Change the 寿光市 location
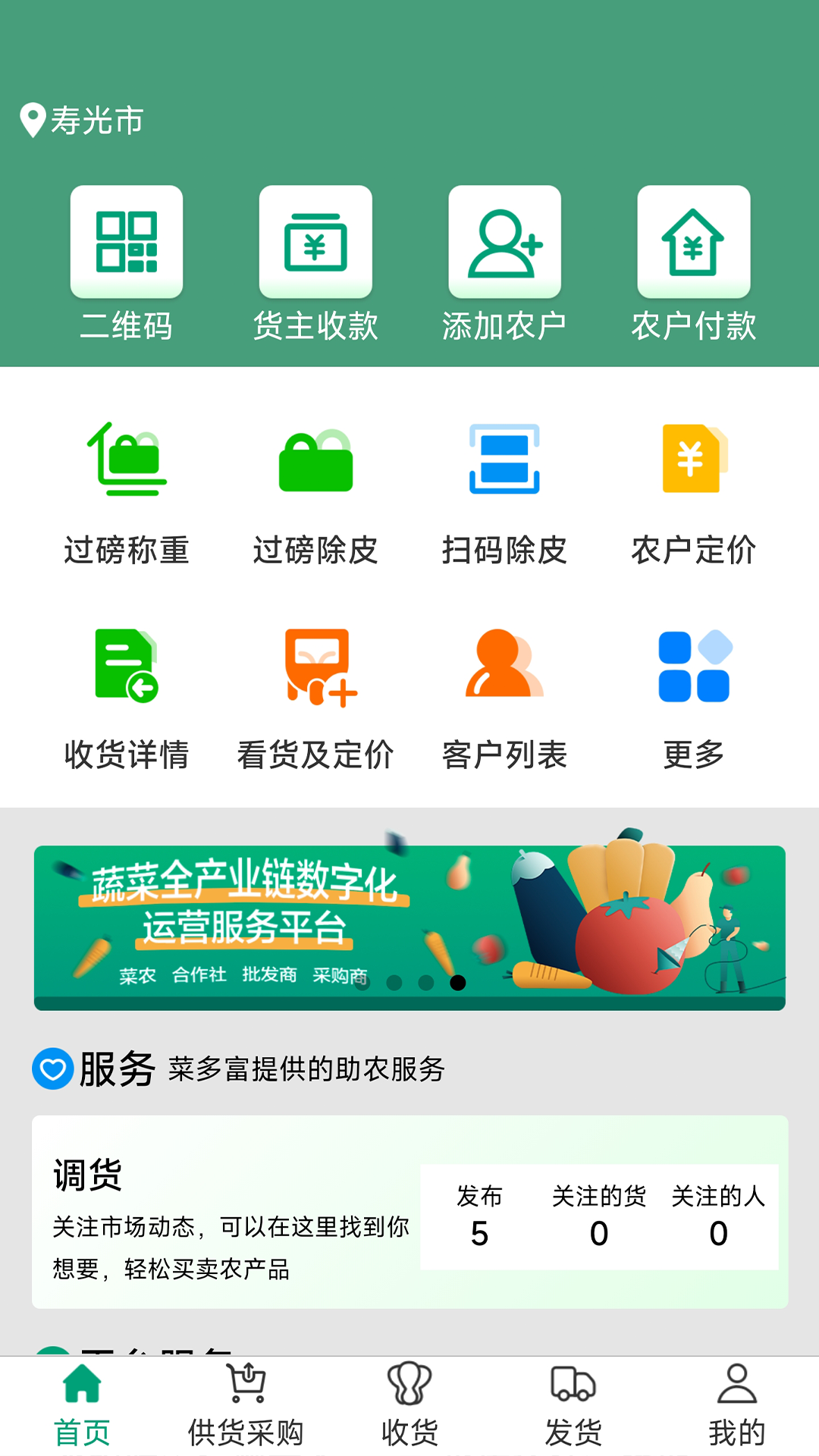This screenshot has width=819, height=1456. click(83, 120)
